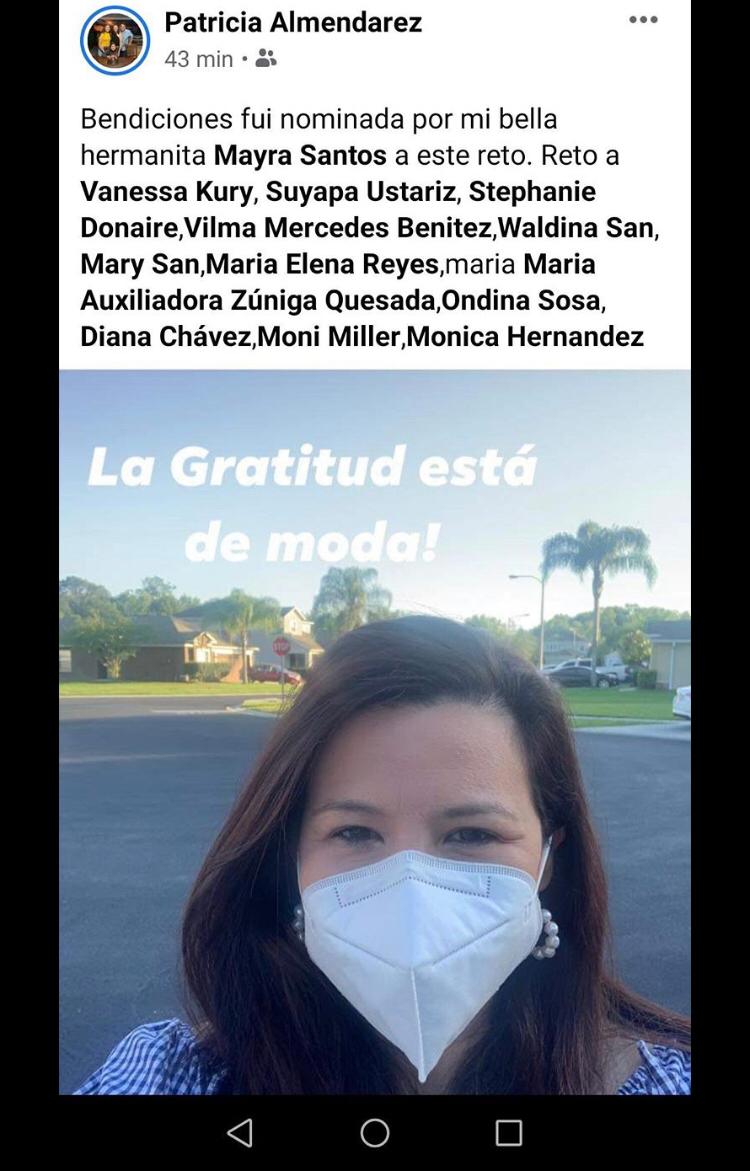Open the post photo in full view
Viewport: 750px width, 1171px height.
[x=374, y=732]
